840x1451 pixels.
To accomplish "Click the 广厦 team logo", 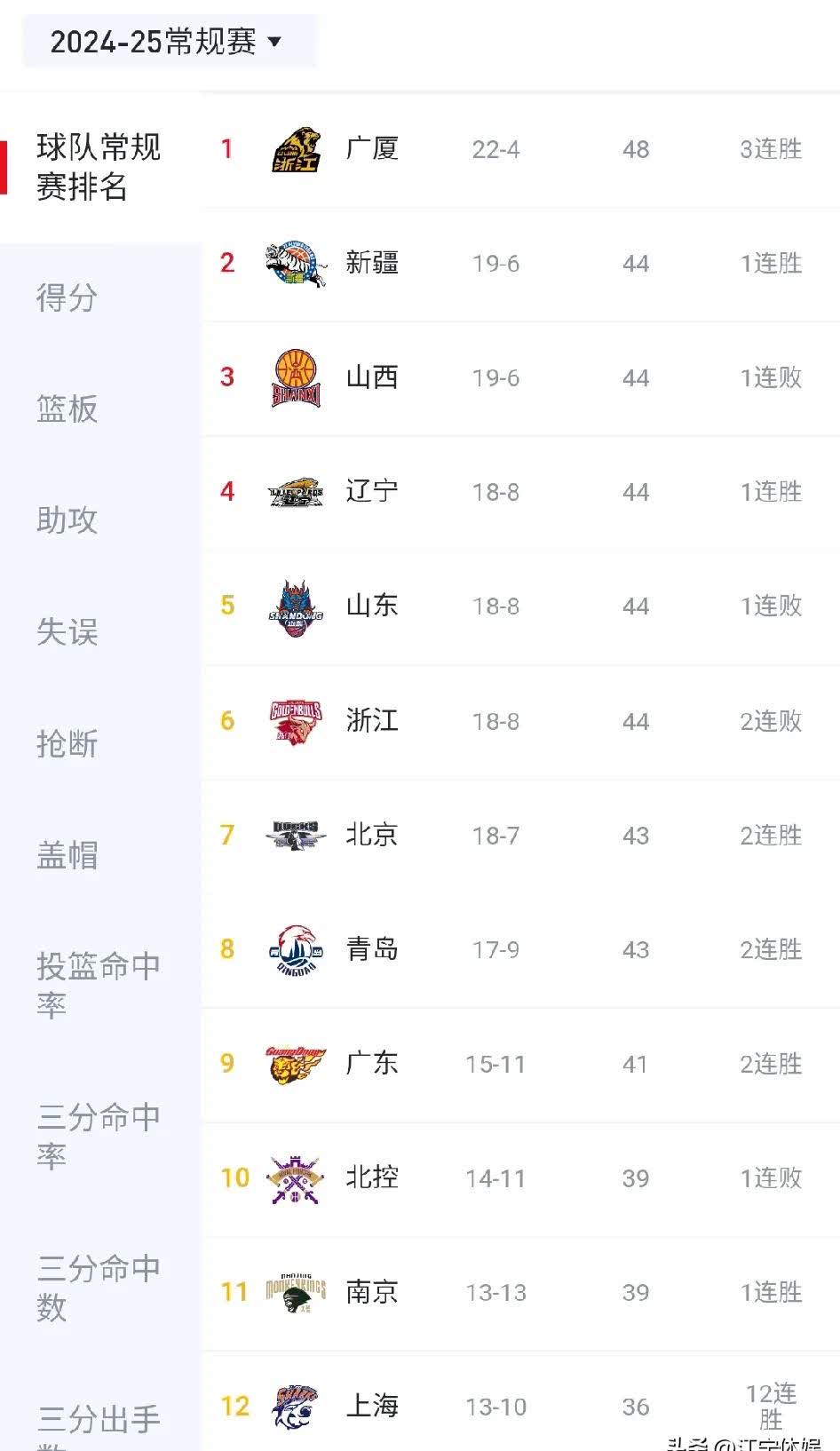I will [296, 149].
